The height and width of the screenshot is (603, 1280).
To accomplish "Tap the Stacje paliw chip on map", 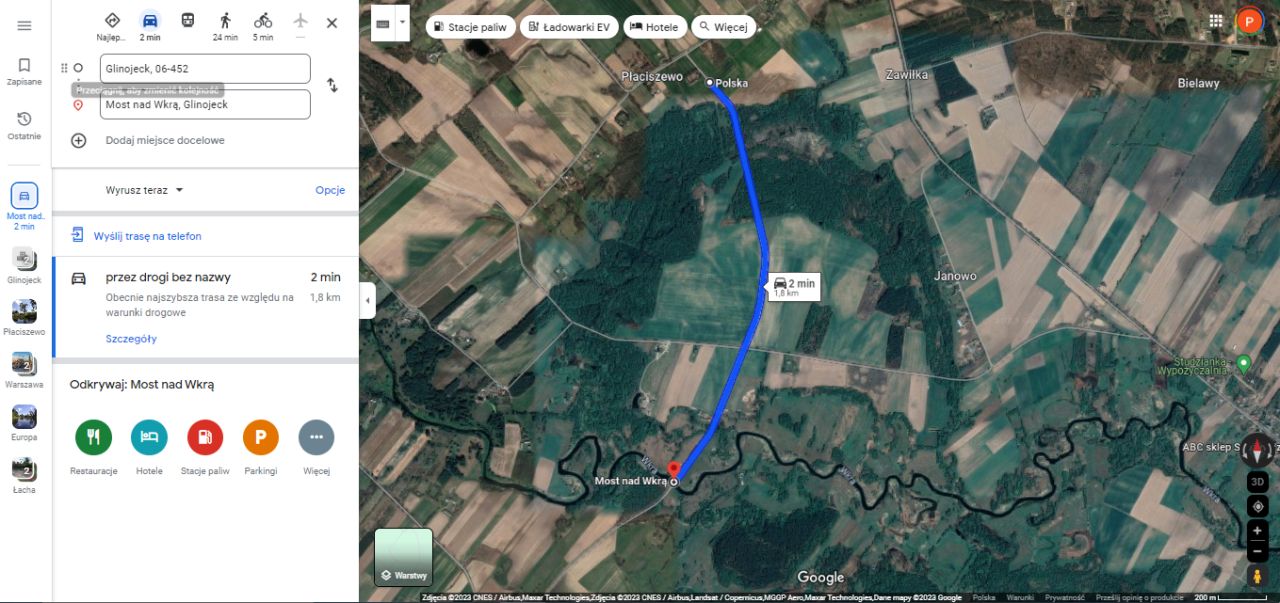I will pyautogui.click(x=471, y=27).
